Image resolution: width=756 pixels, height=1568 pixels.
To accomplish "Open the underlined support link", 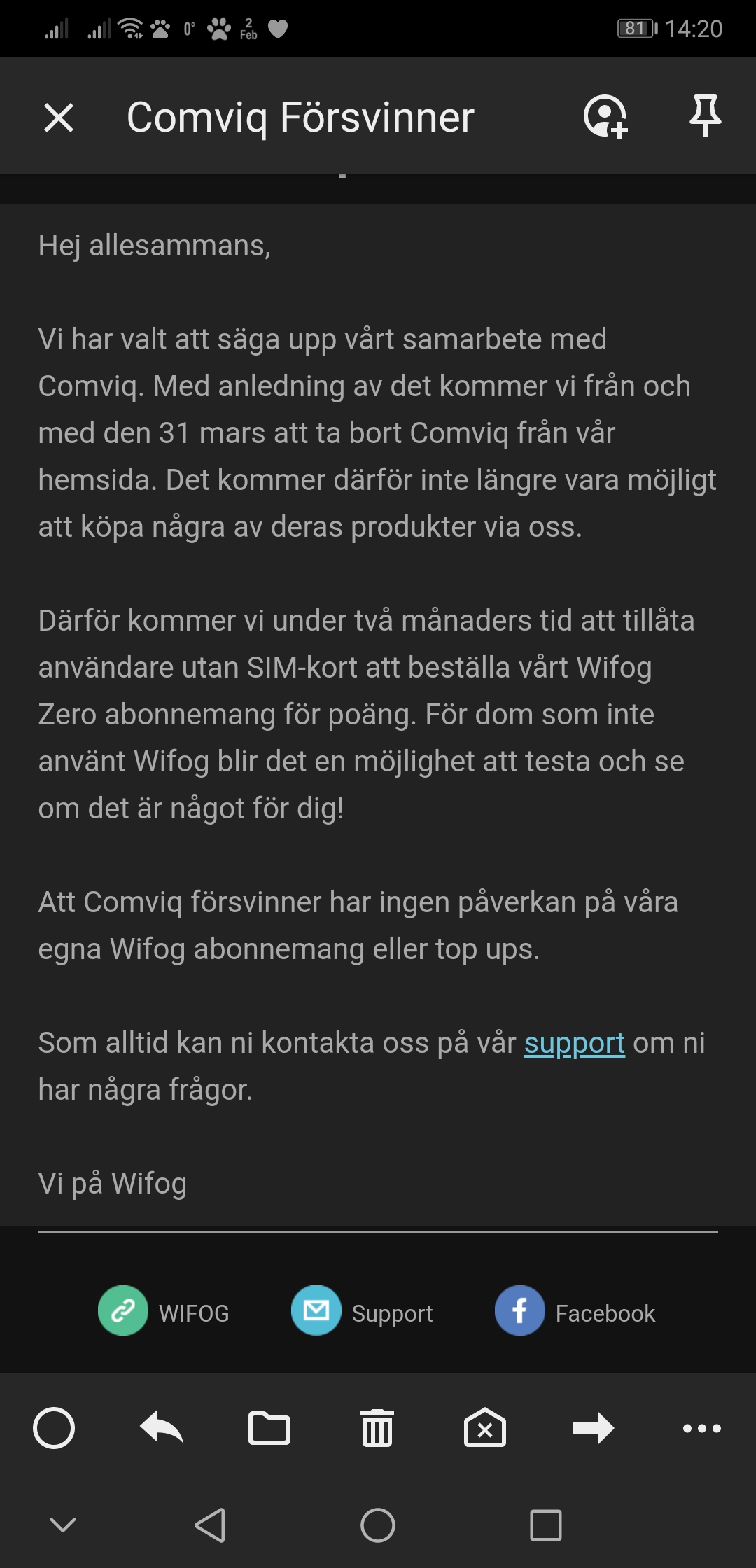I will tap(574, 1043).
